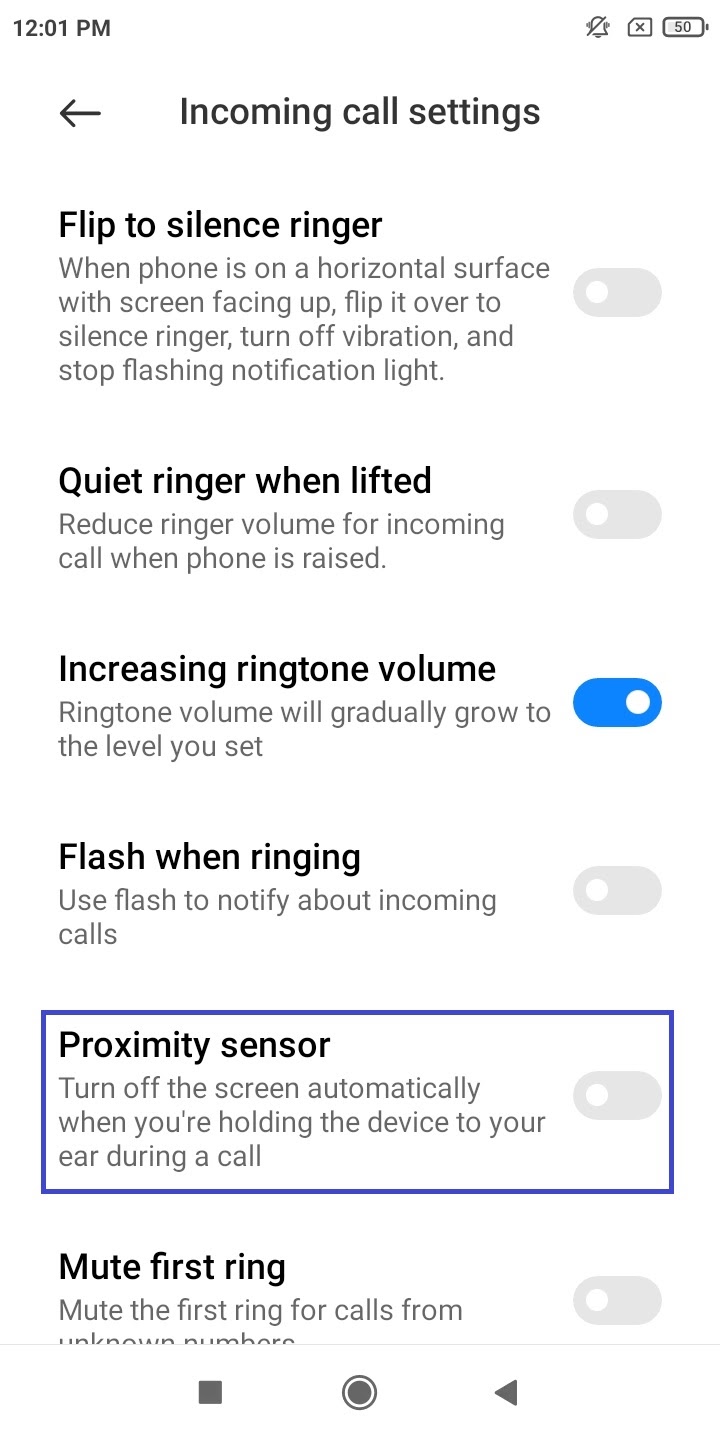
Task: Enable Flip to silence ringer
Action: [x=617, y=292]
